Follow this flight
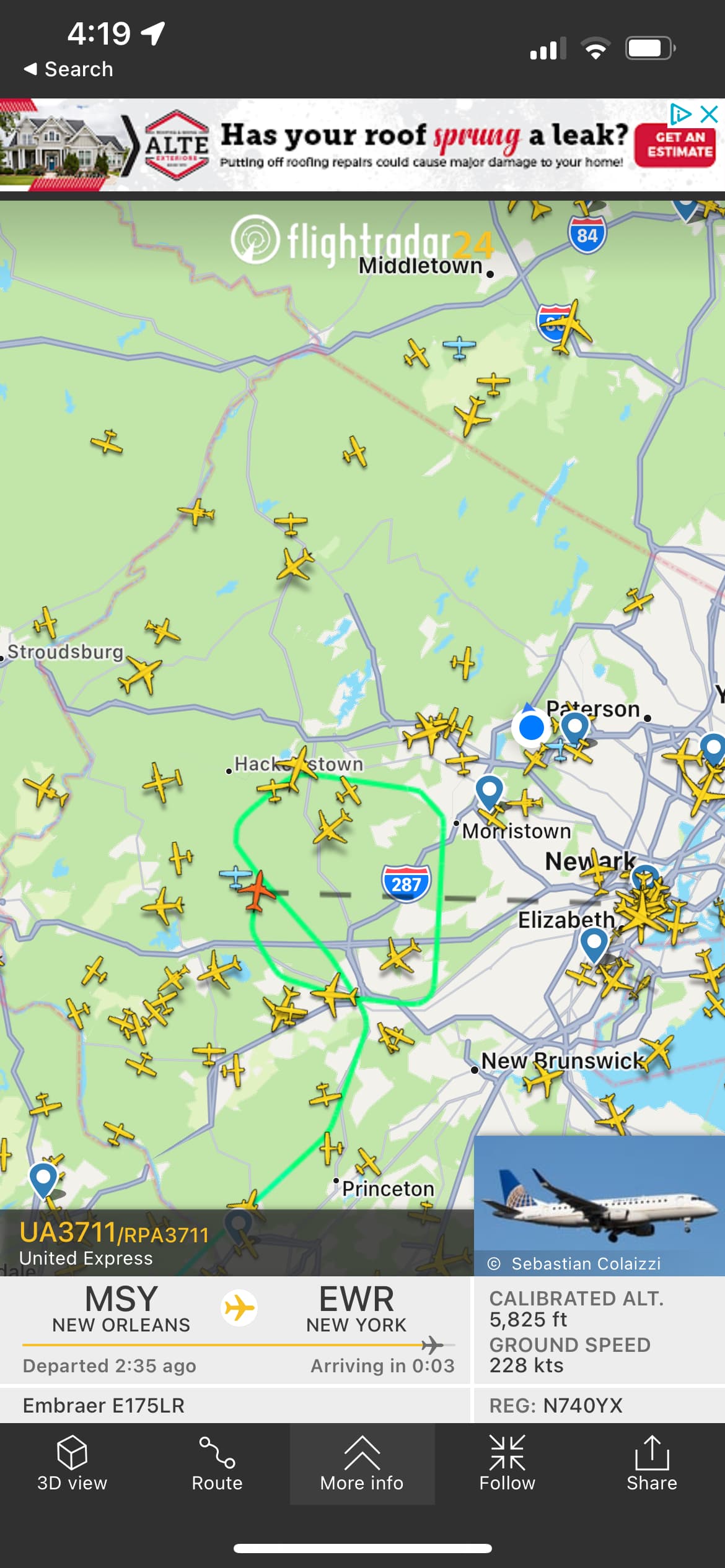725x1568 pixels. 507,1464
